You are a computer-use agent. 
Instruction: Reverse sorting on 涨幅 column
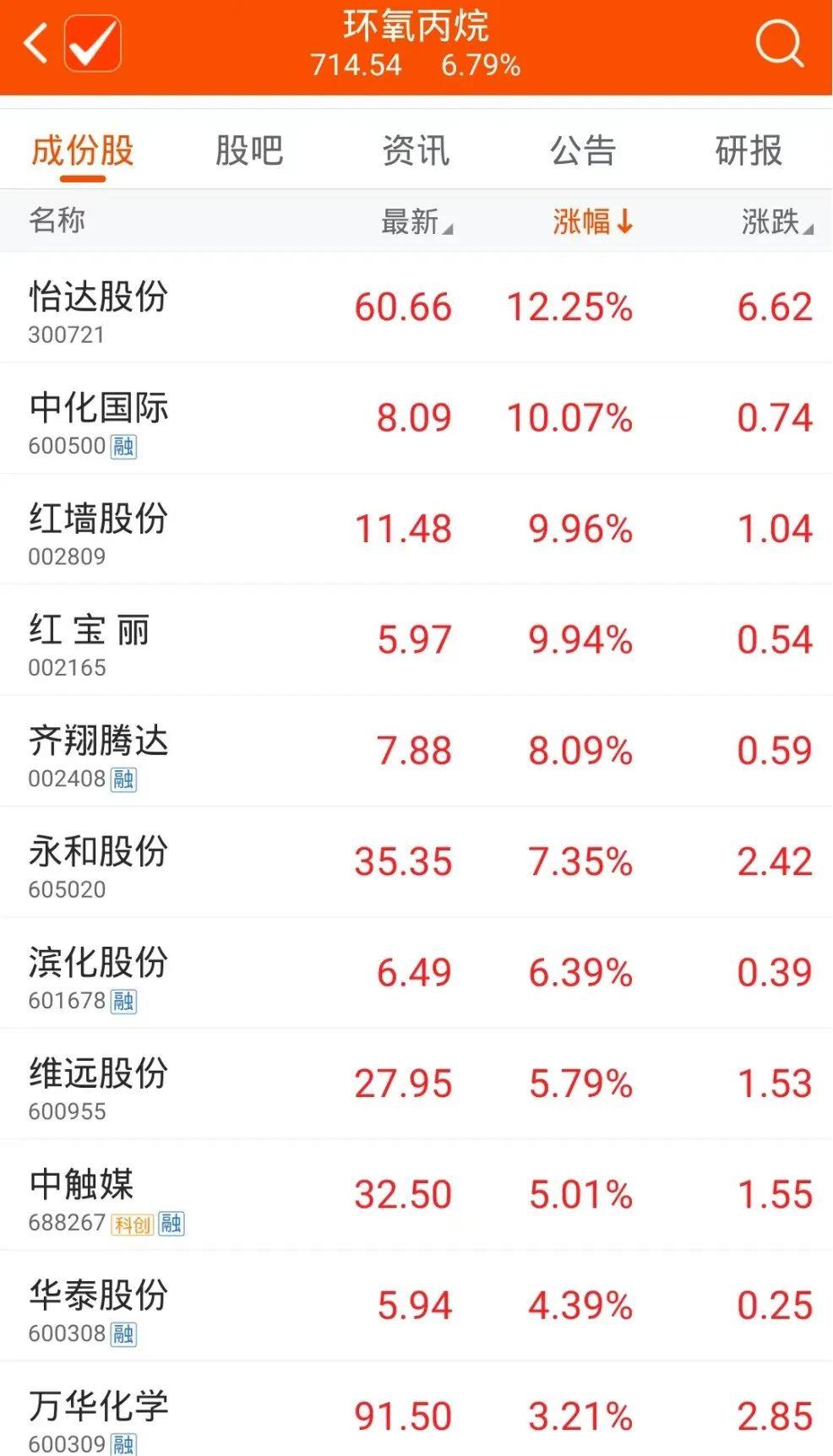(x=593, y=222)
